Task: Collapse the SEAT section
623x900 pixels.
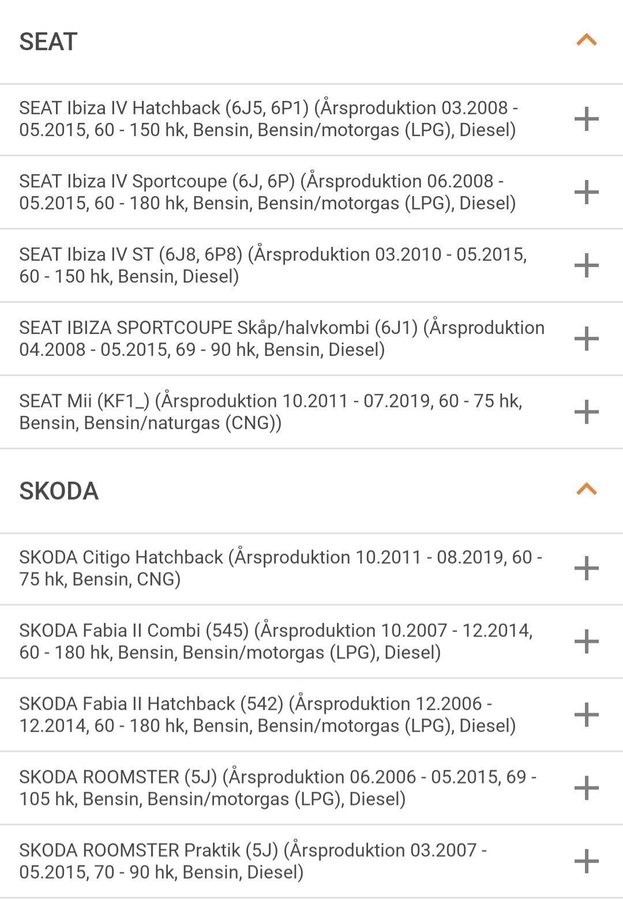Action: [x=586, y=41]
